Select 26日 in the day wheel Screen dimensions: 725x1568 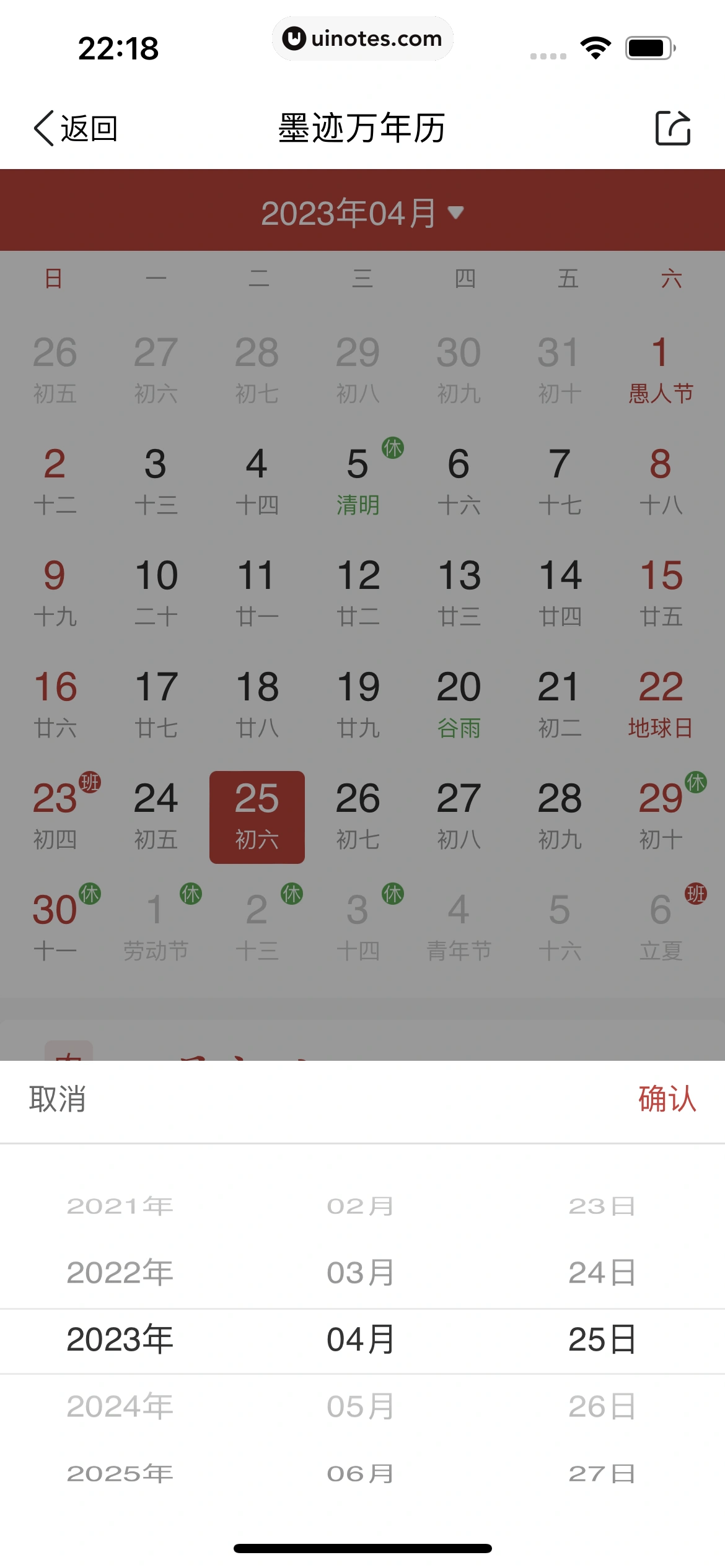(601, 1405)
